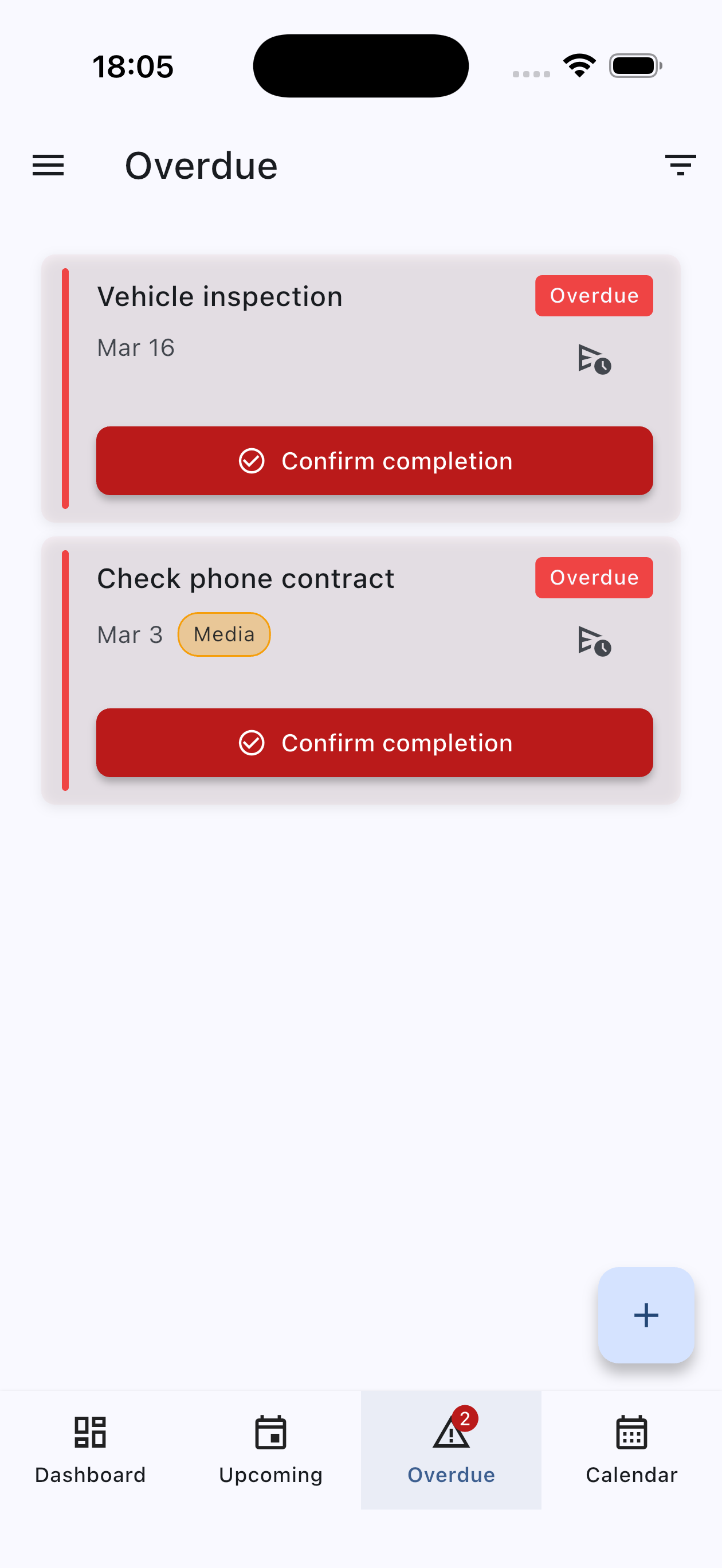Viewport: 722px width, 1568px height.
Task: Select the Overdue tab
Action: point(451,1449)
